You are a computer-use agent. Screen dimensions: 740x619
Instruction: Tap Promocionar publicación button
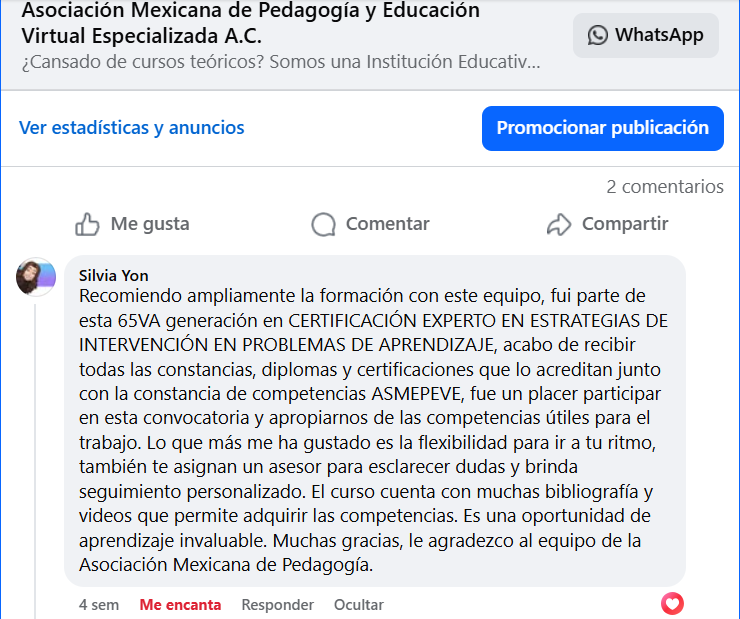(602, 128)
